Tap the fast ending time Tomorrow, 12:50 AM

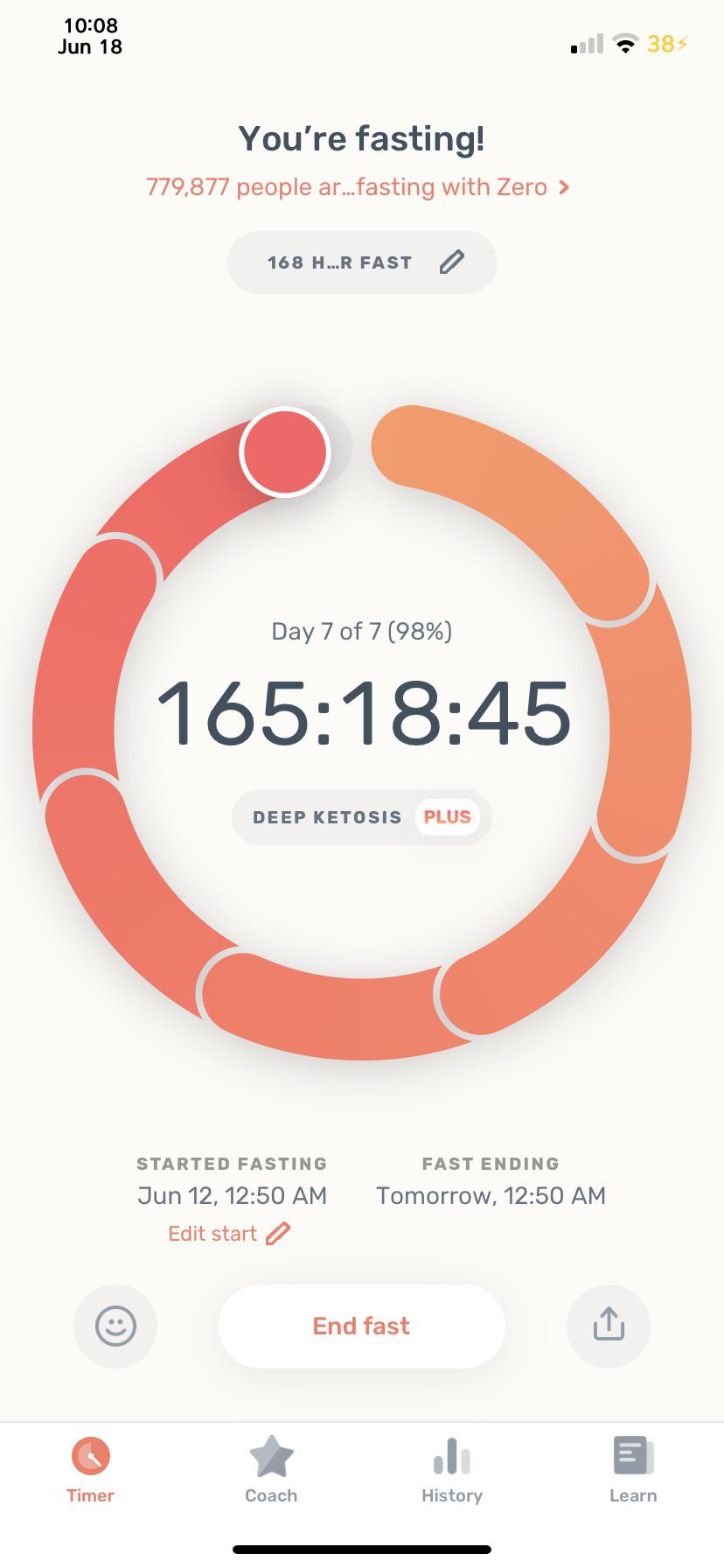click(x=491, y=1194)
